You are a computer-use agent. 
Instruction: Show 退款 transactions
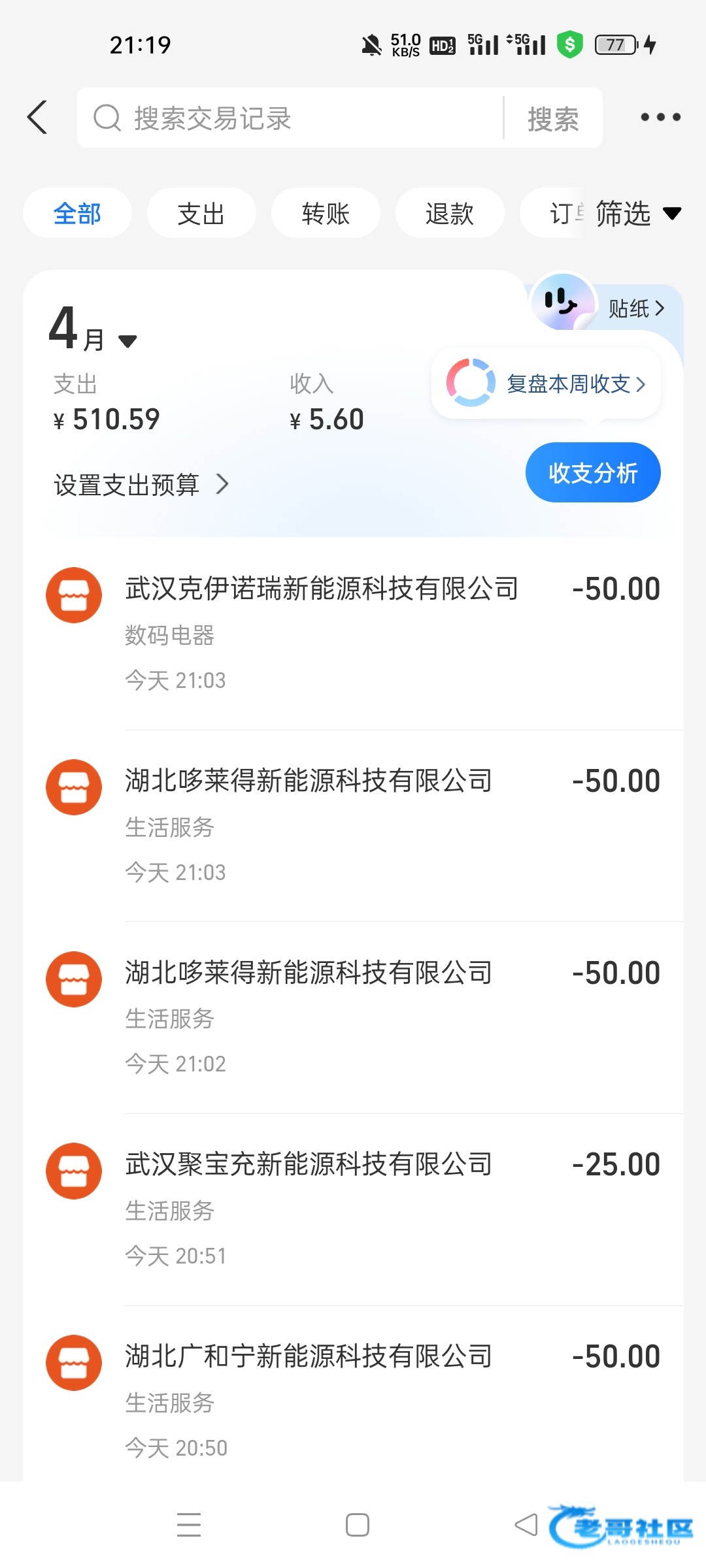pos(450,214)
